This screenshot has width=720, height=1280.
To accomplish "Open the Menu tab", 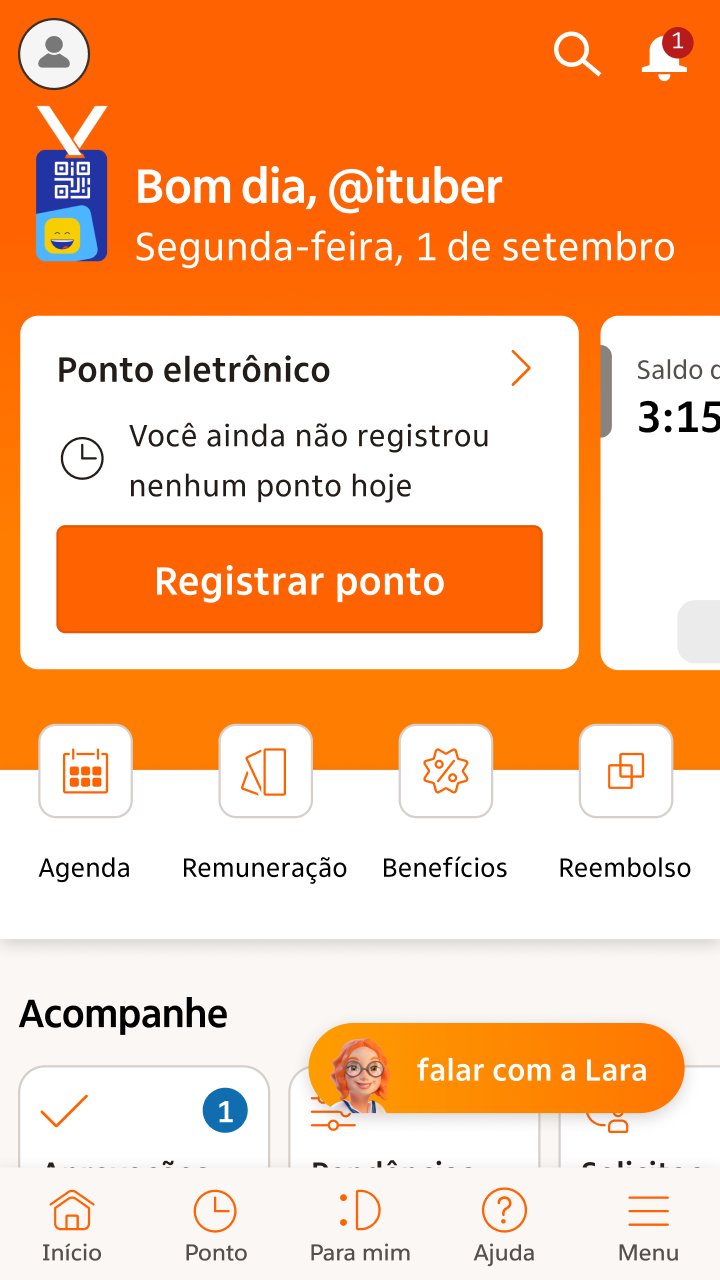I will (648, 1226).
